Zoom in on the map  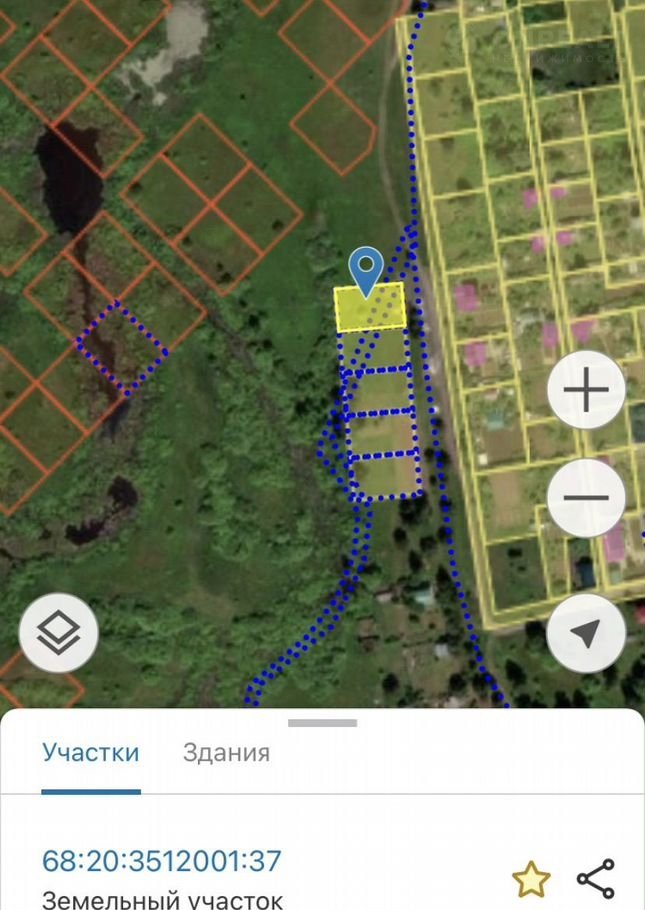tap(586, 391)
